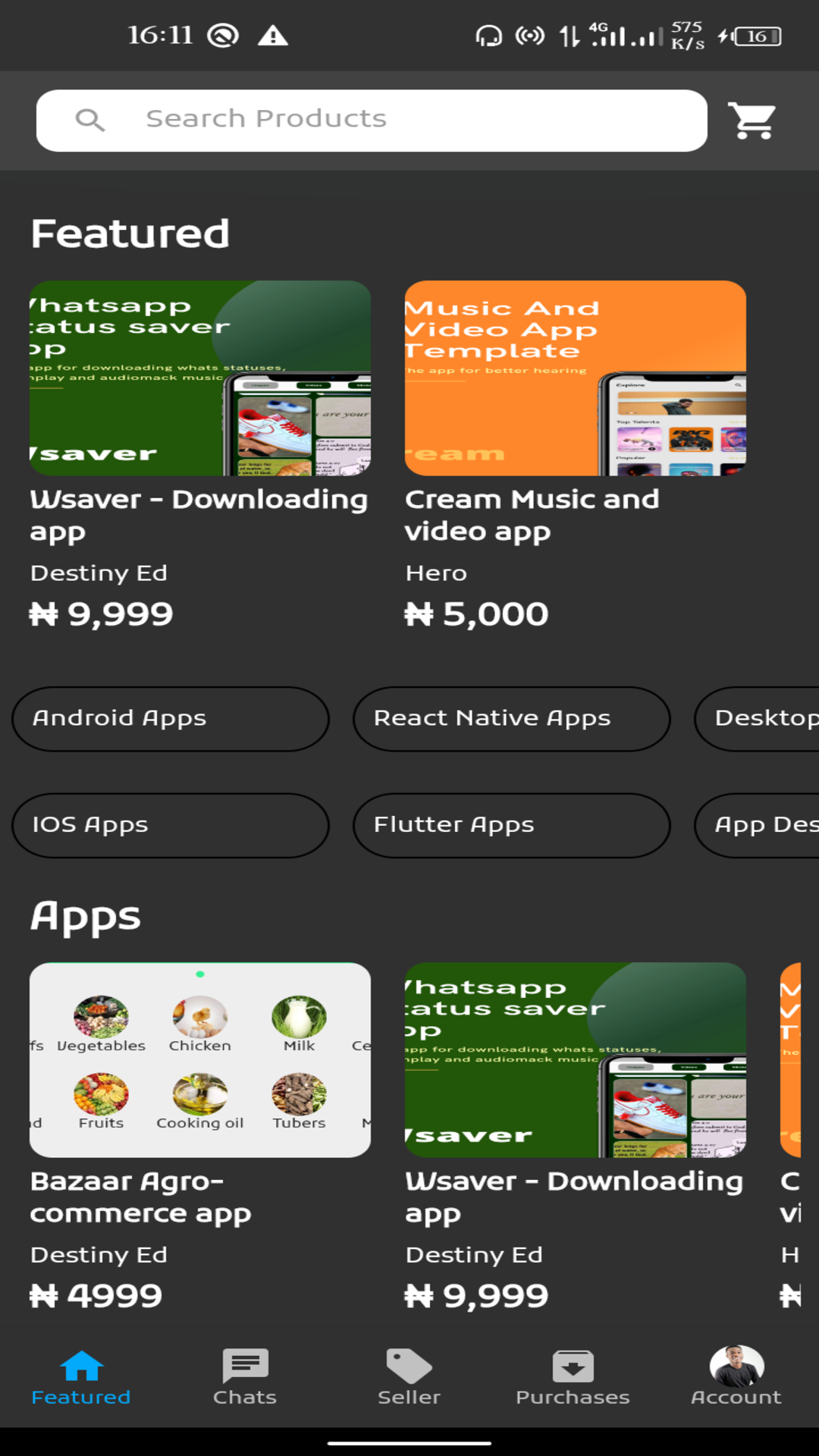Choose the Flutter Apps category
The width and height of the screenshot is (819, 1456).
click(x=512, y=825)
